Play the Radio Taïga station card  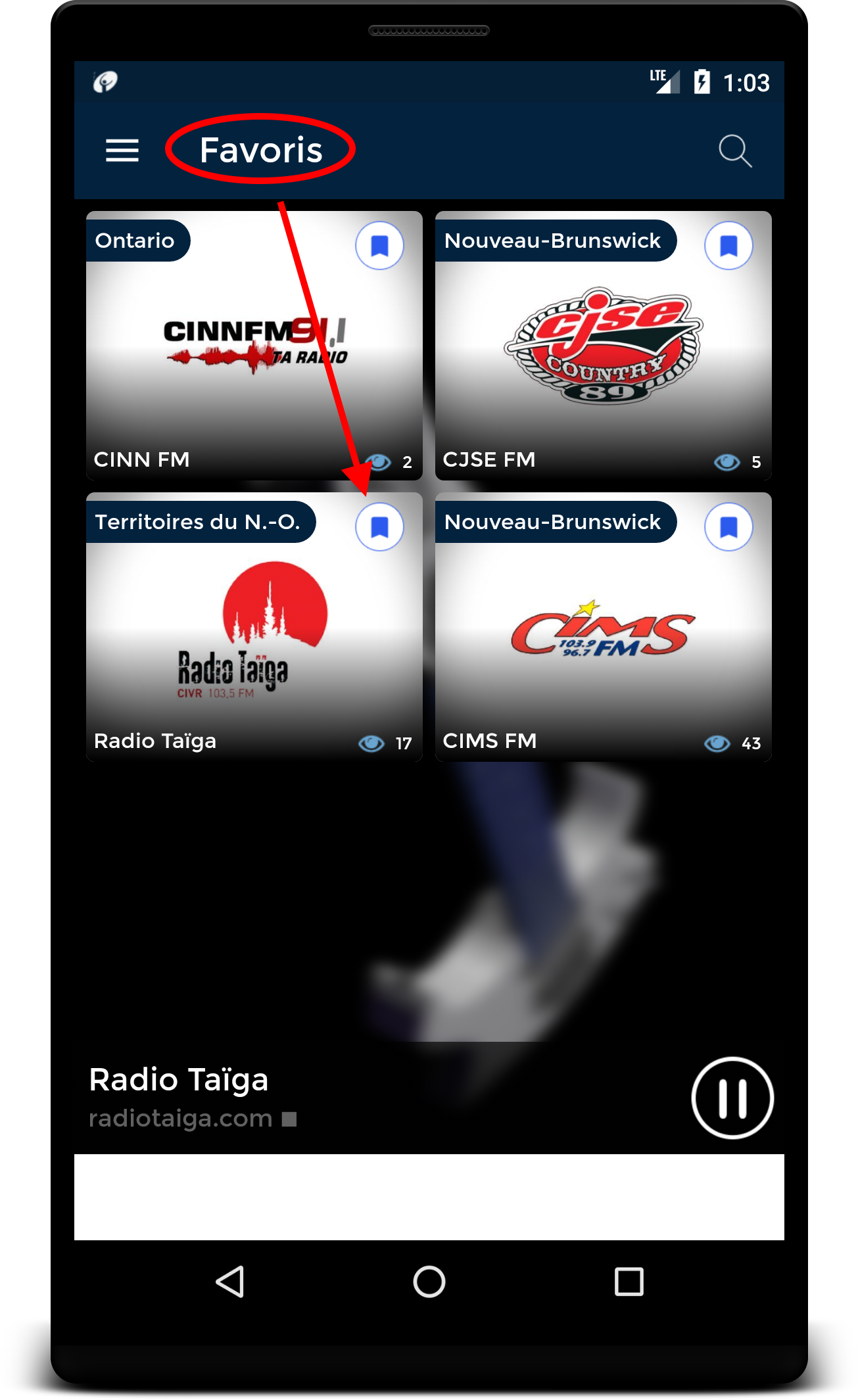pos(254,627)
